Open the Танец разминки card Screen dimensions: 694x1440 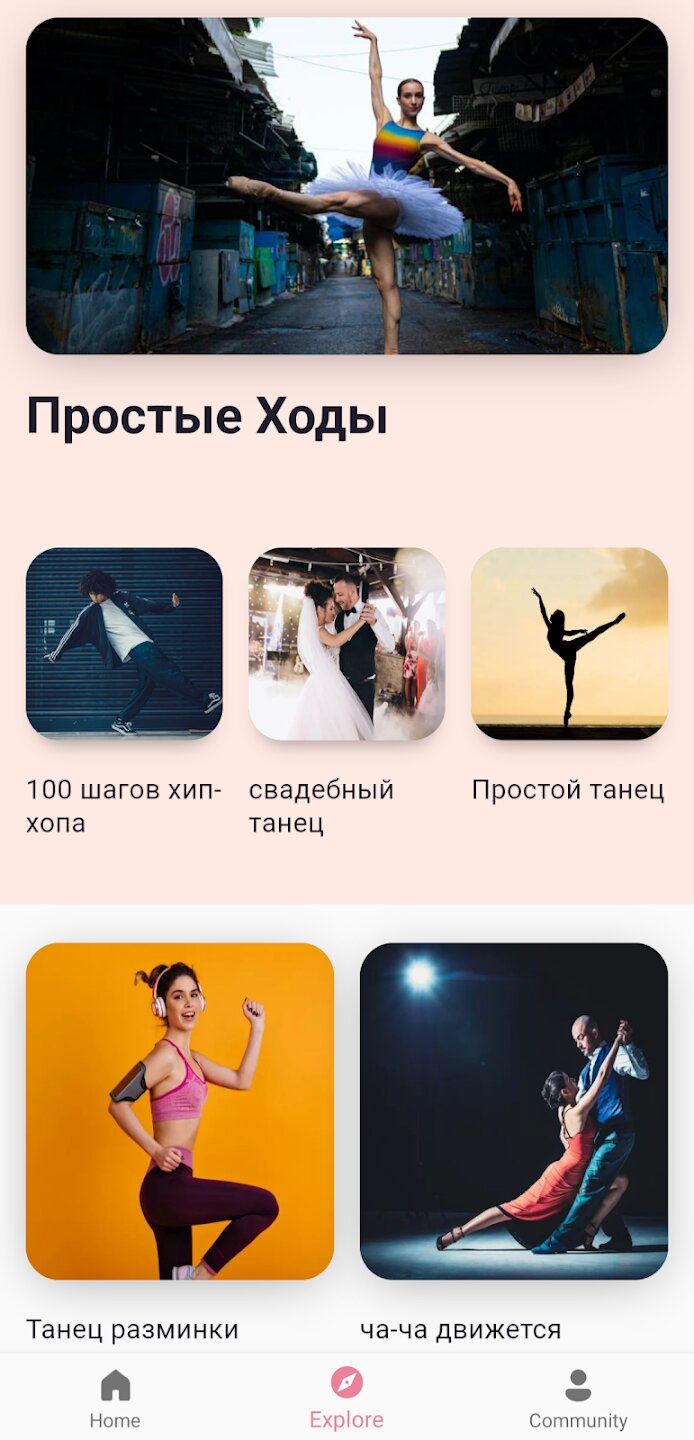click(x=180, y=1110)
